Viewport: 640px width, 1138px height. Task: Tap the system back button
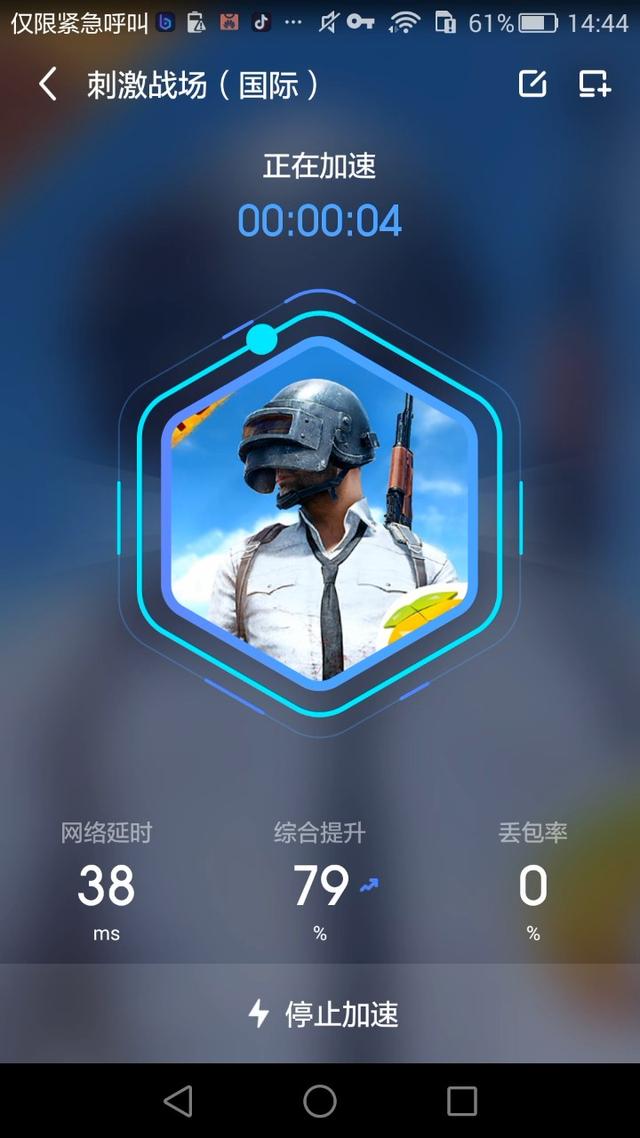click(x=178, y=1101)
